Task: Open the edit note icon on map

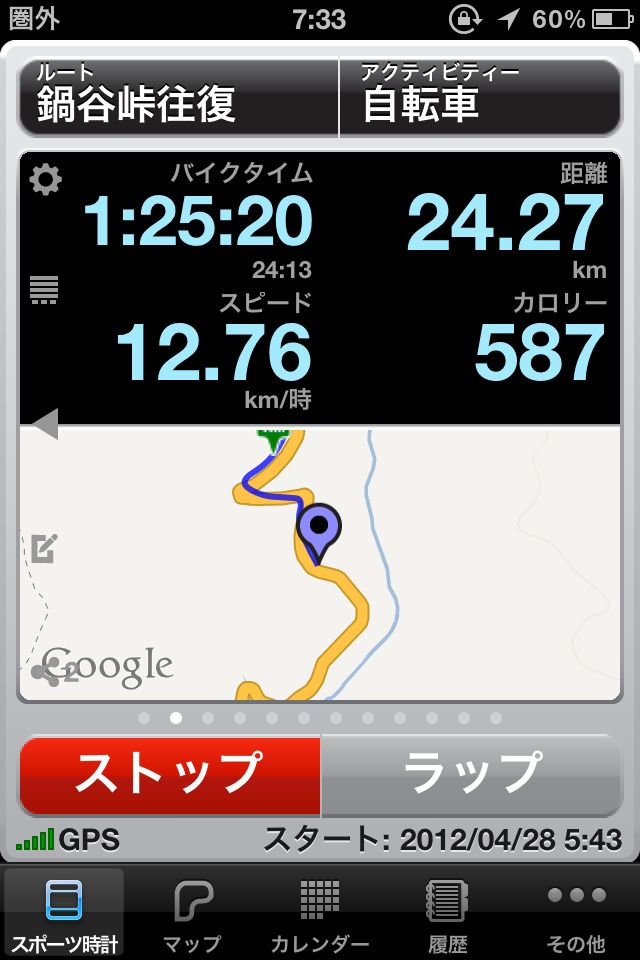Action: click(42, 547)
